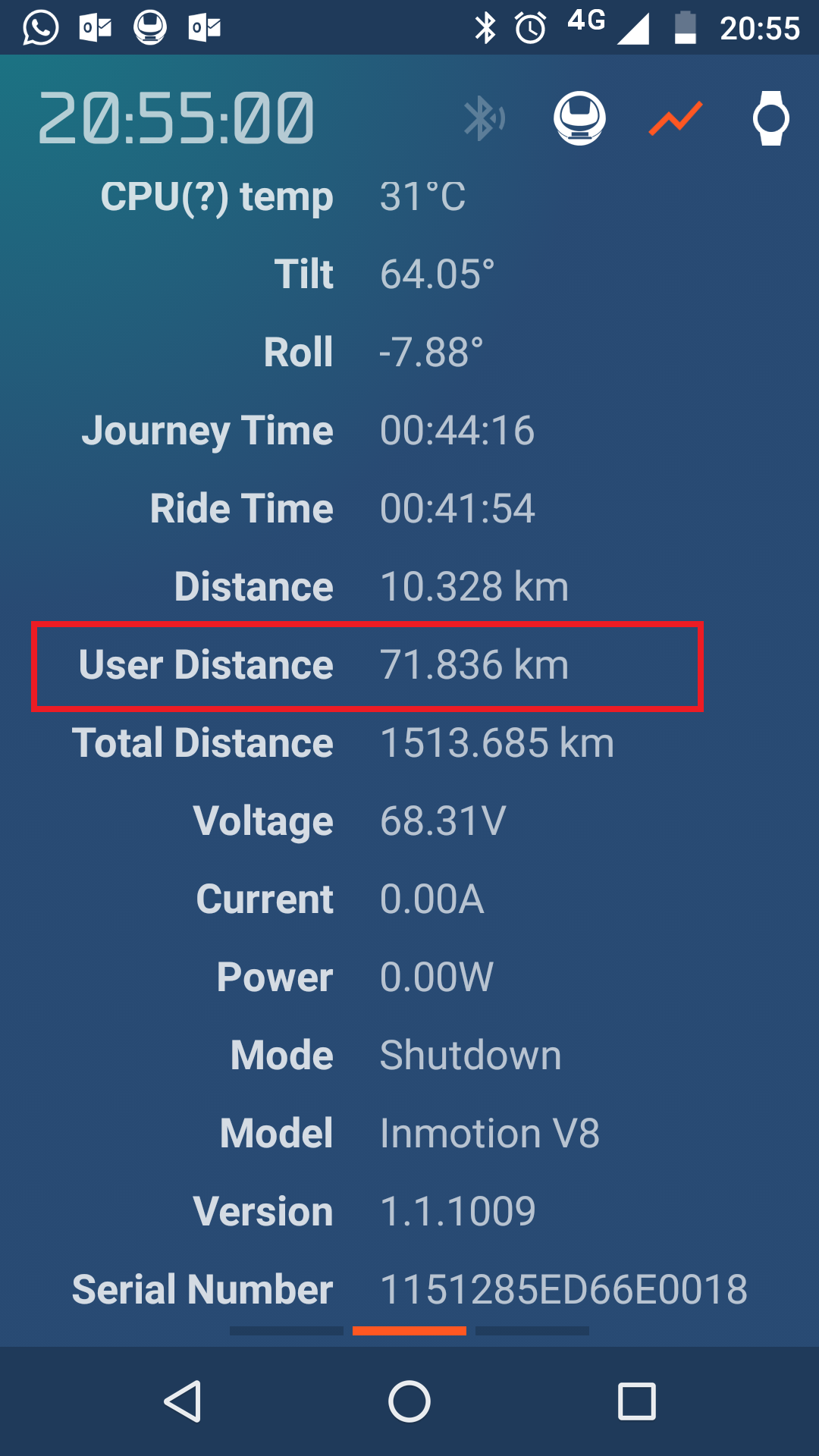This screenshot has height=1456, width=819.
Task: Open recent apps with the square button
Action: tap(637, 1401)
